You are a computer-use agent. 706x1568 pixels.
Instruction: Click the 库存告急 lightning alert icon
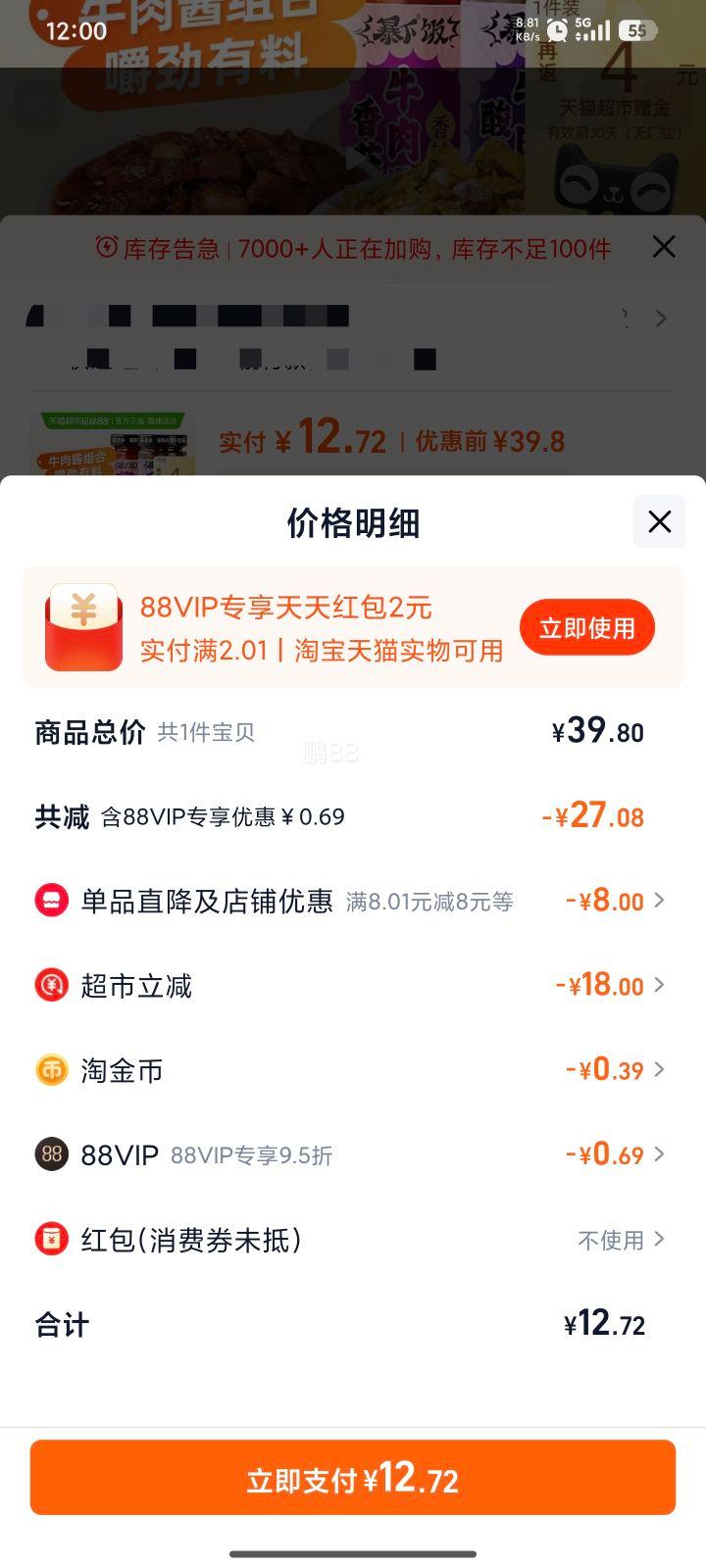coord(111,248)
